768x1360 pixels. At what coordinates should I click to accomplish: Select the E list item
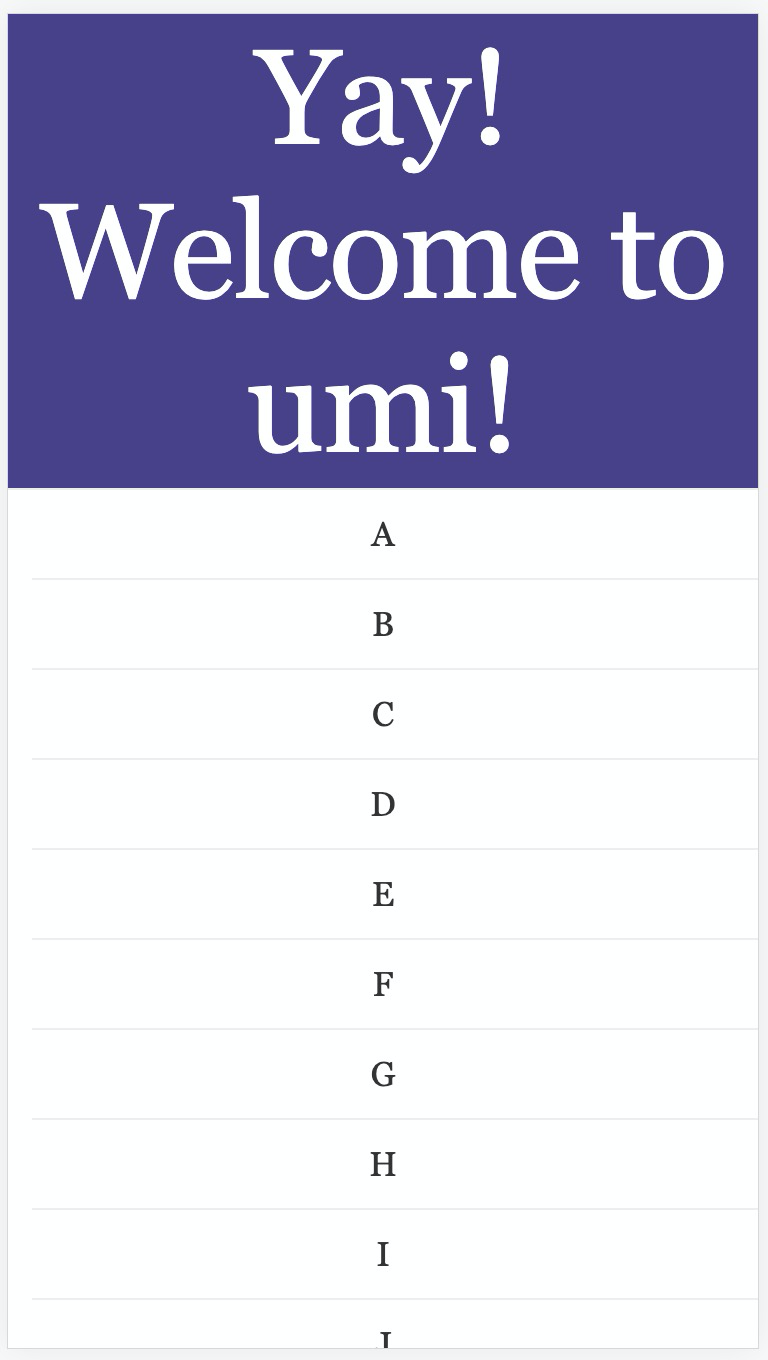tap(383, 894)
